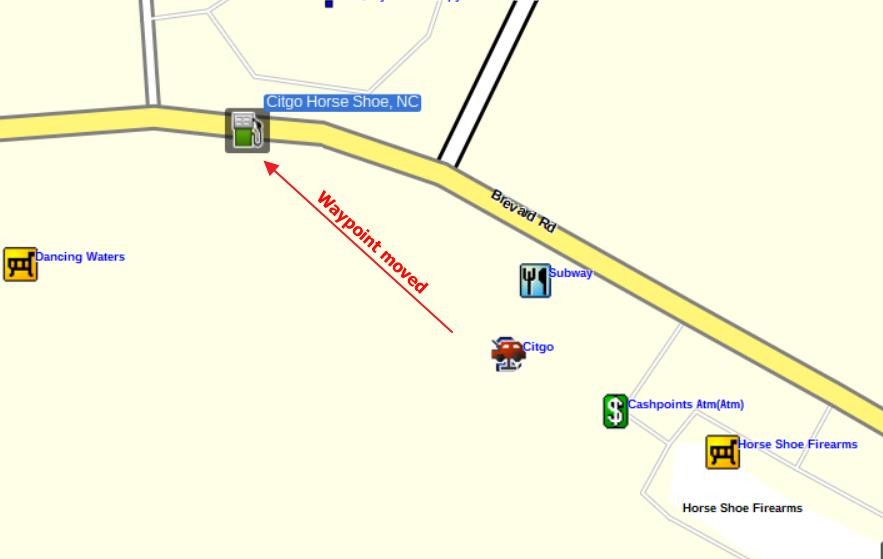Select the Citgo Horse Shoe gas station waypoint
The height and width of the screenshot is (559, 883).
pos(247,131)
